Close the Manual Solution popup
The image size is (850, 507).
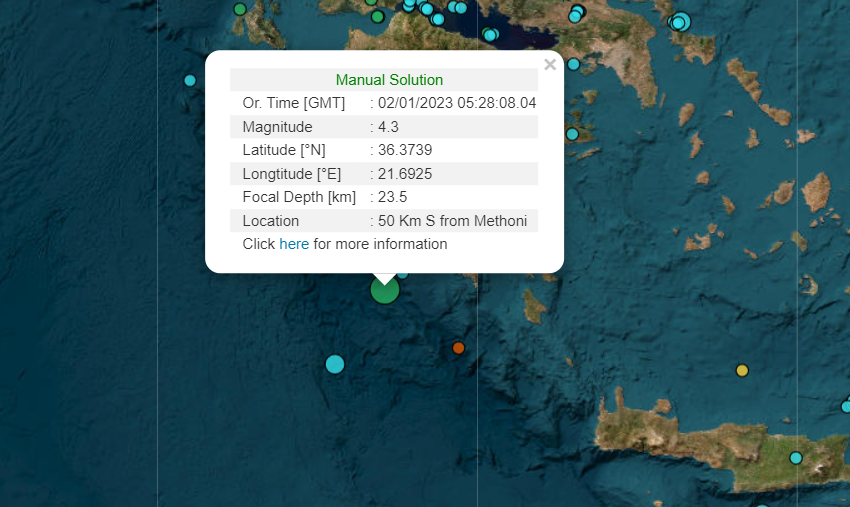click(x=549, y=65)
